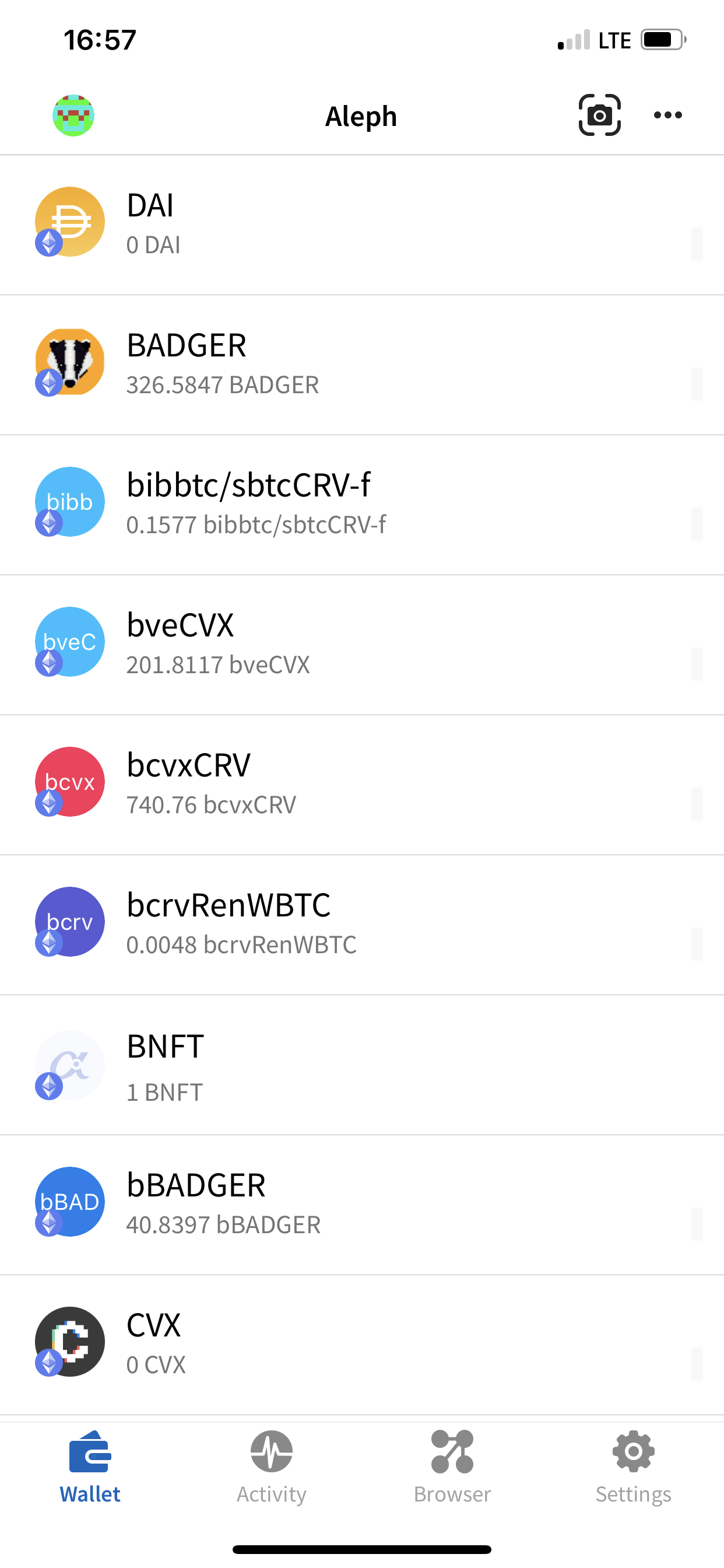Open the bcvxCRV holdings
The height and width of the screenshot is (1568, 724).
coord(361,785)
